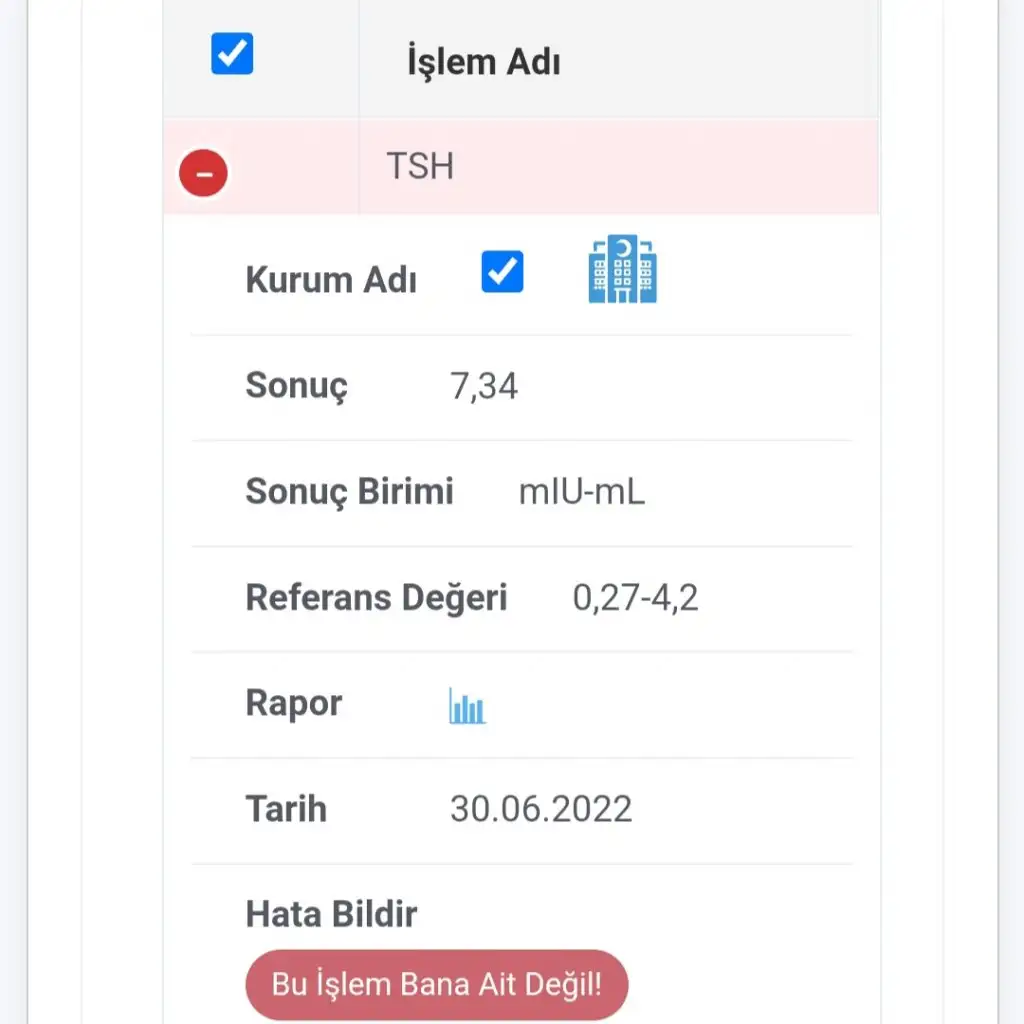The width and height of the screenshot is (1024, 1024).
Task: Toggle the header checkbox beside İşlem Adı
Action: tap(232, 54)
